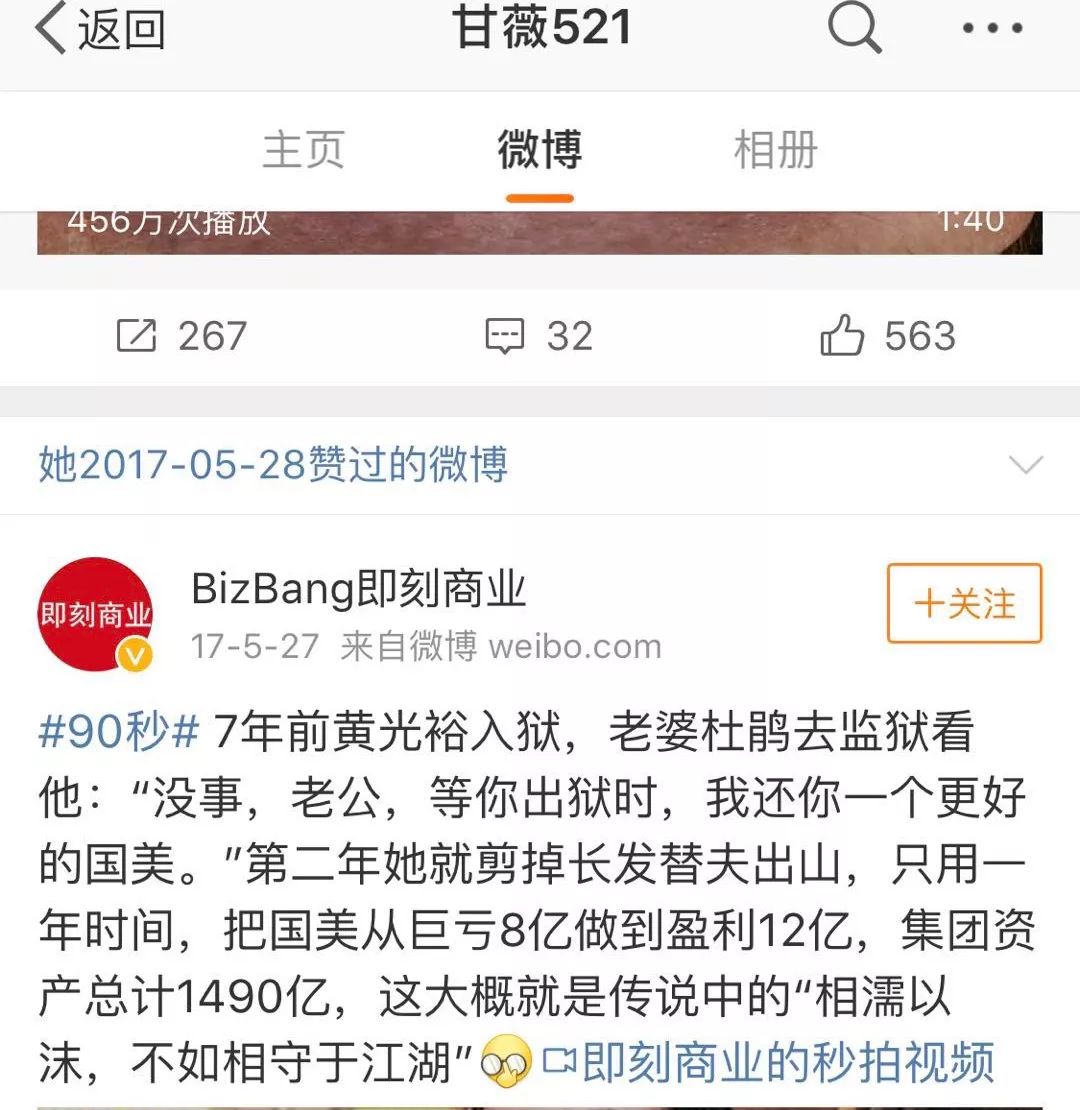Follow BizBang即刻商业 with +关注

click(x=964, y=603)
